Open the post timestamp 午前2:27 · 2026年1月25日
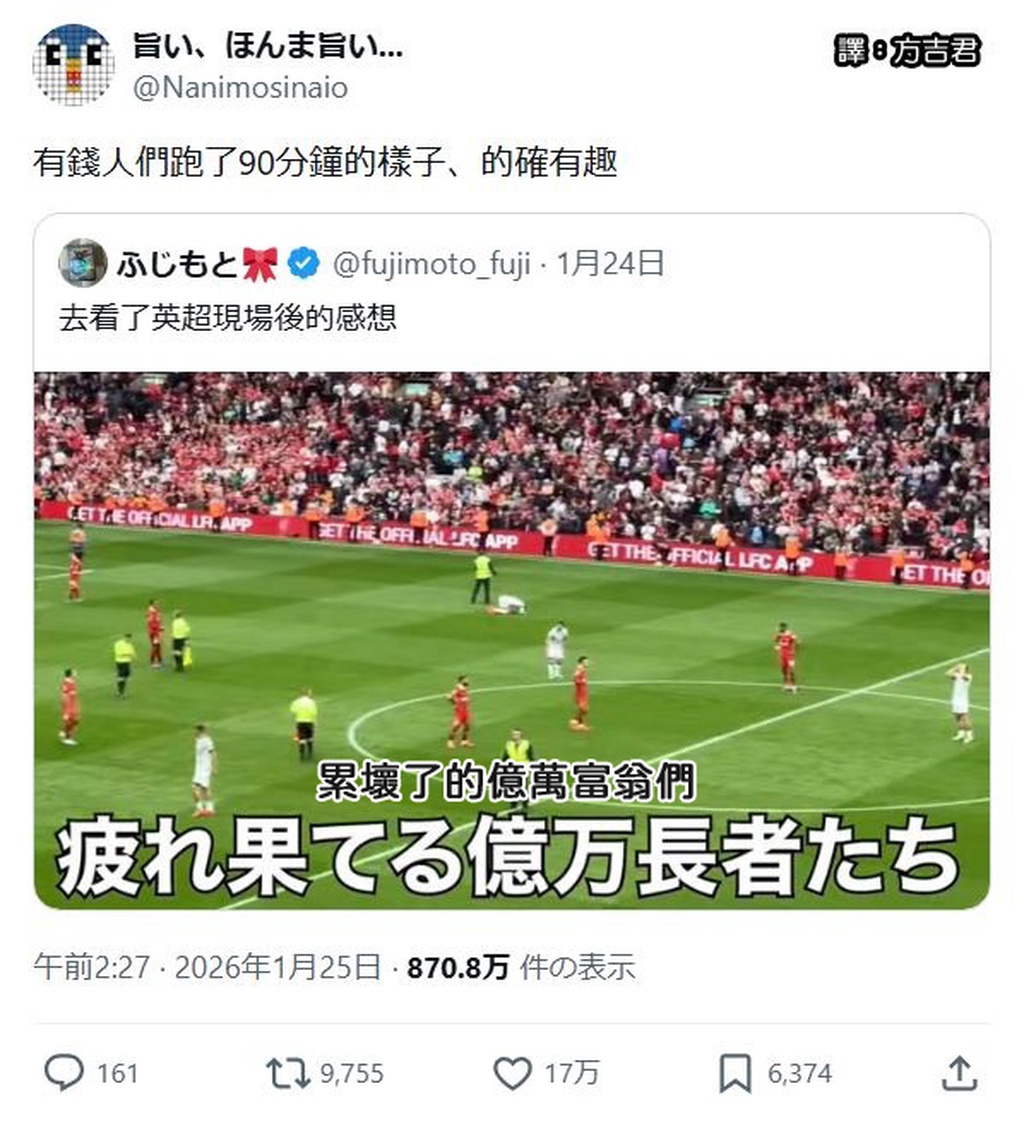The width and height of the screenshot is (1024, 1122). [207, 967]
